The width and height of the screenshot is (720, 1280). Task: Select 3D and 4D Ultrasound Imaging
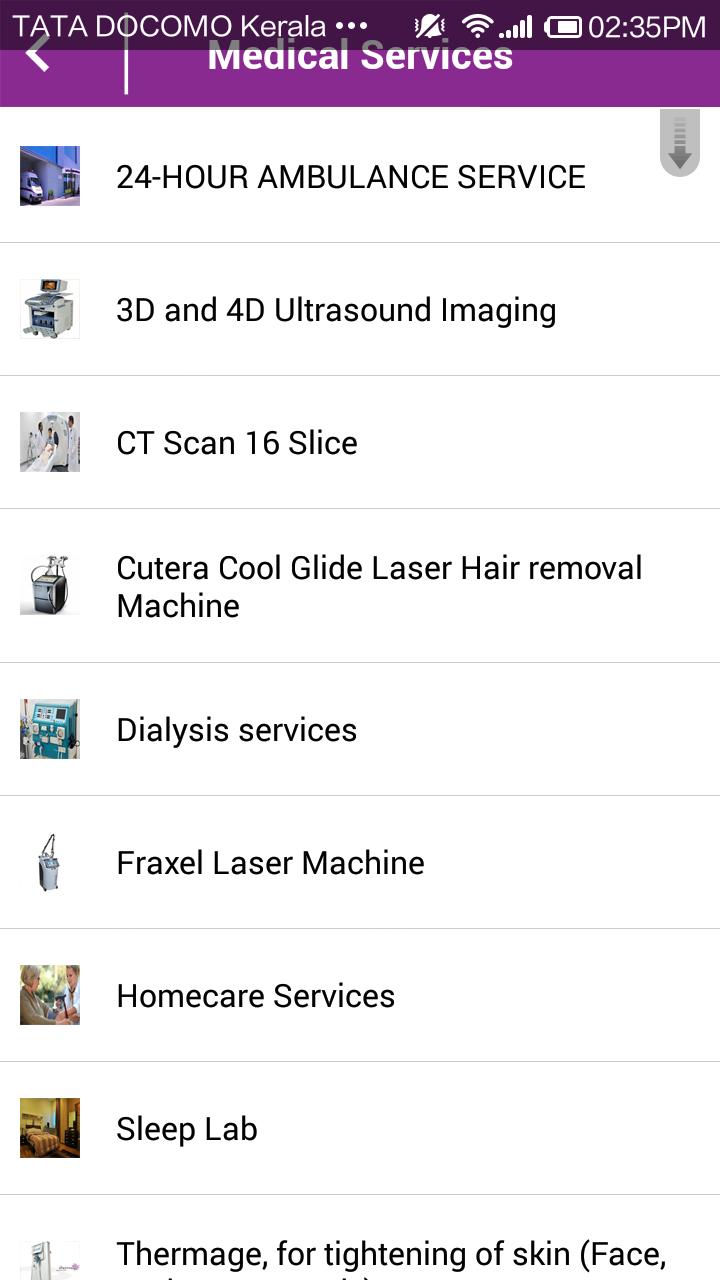pos(336,310)
